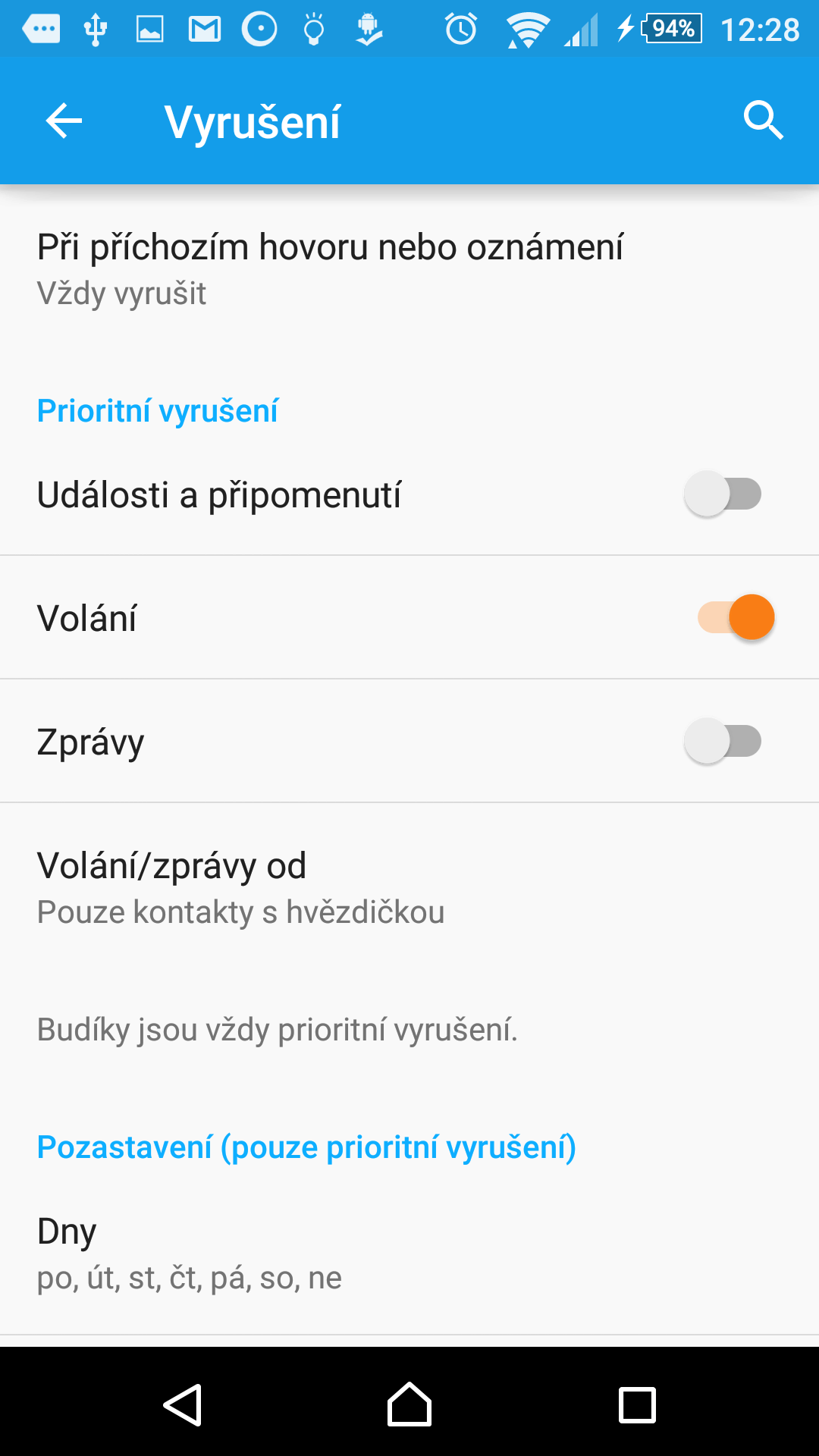
Task: Enable the Události a připomenutí switch
Action: pyautogui.click(x=723, y=494)
